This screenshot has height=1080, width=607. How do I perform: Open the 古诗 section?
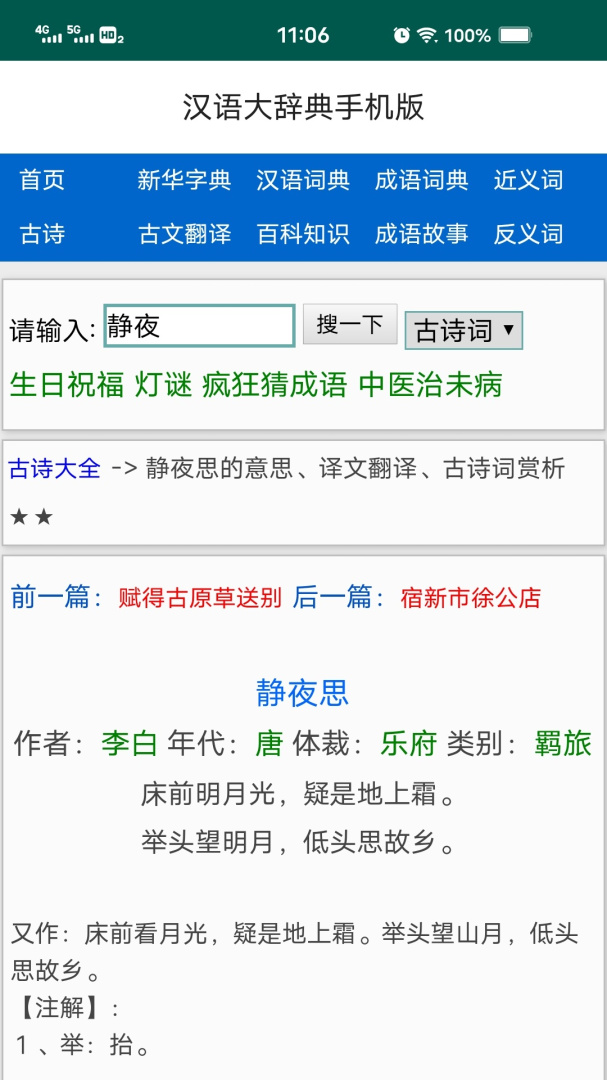[42, 235]
